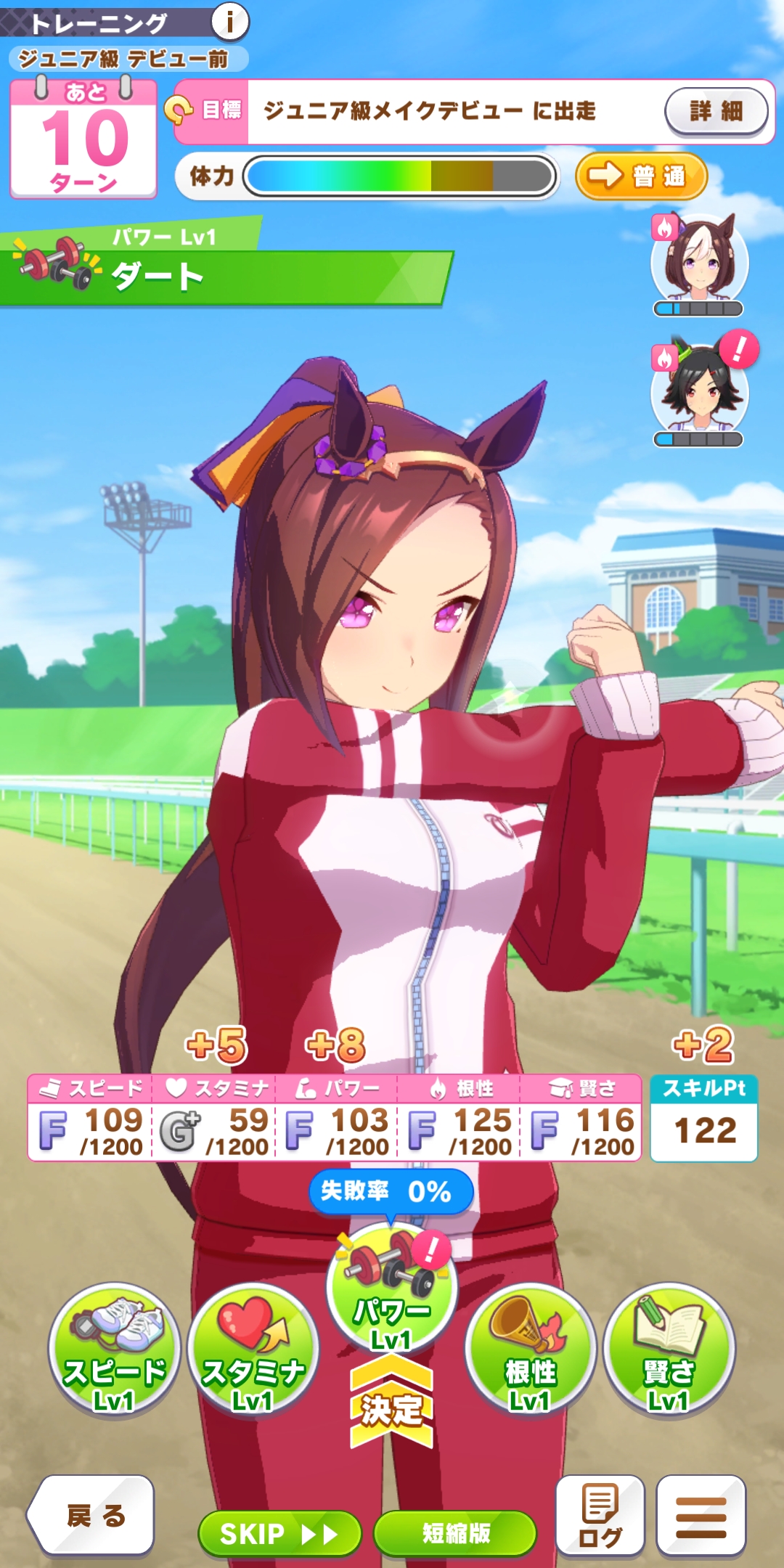Open the training info icon
This screenshot has height=1568, width=784.
230,23
